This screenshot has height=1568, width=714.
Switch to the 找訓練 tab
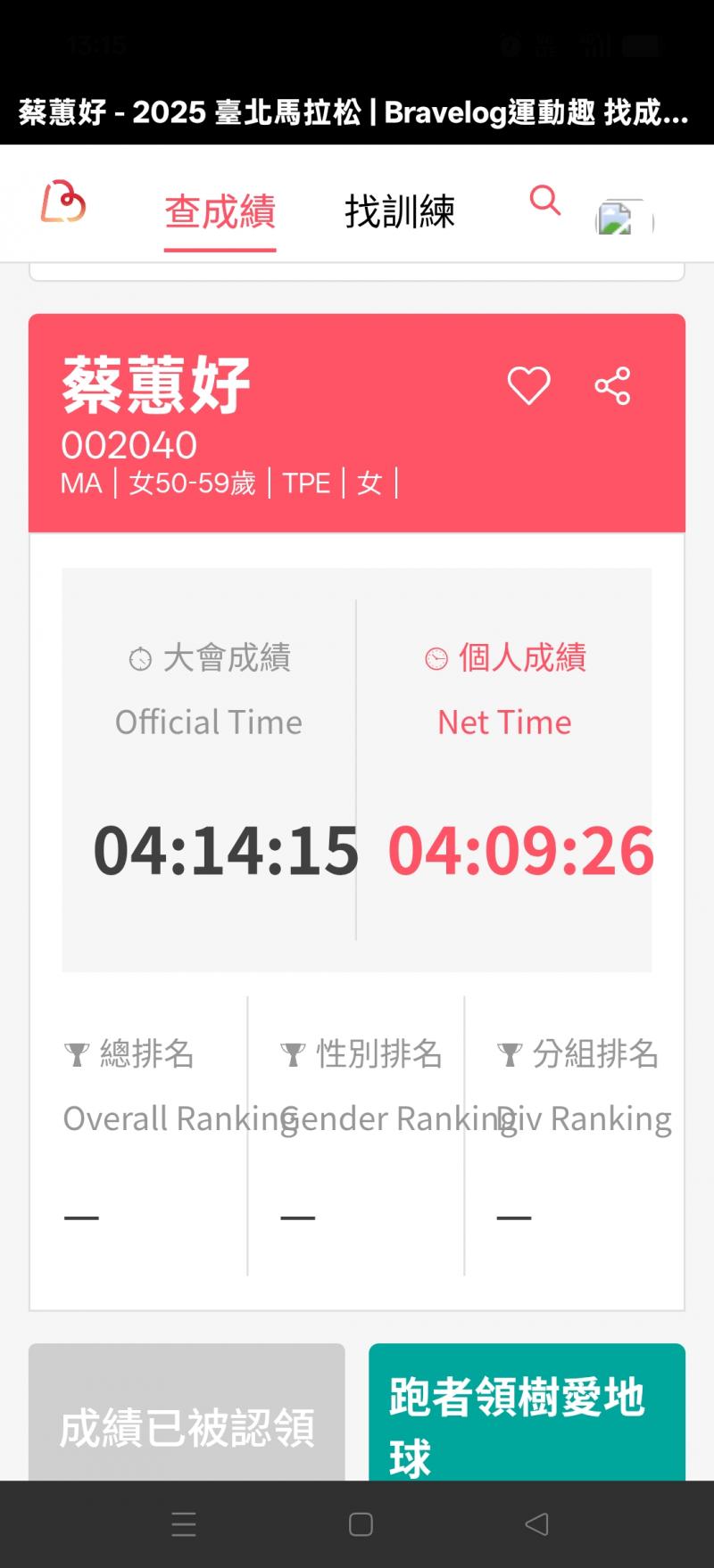click(x=400, y=212)
